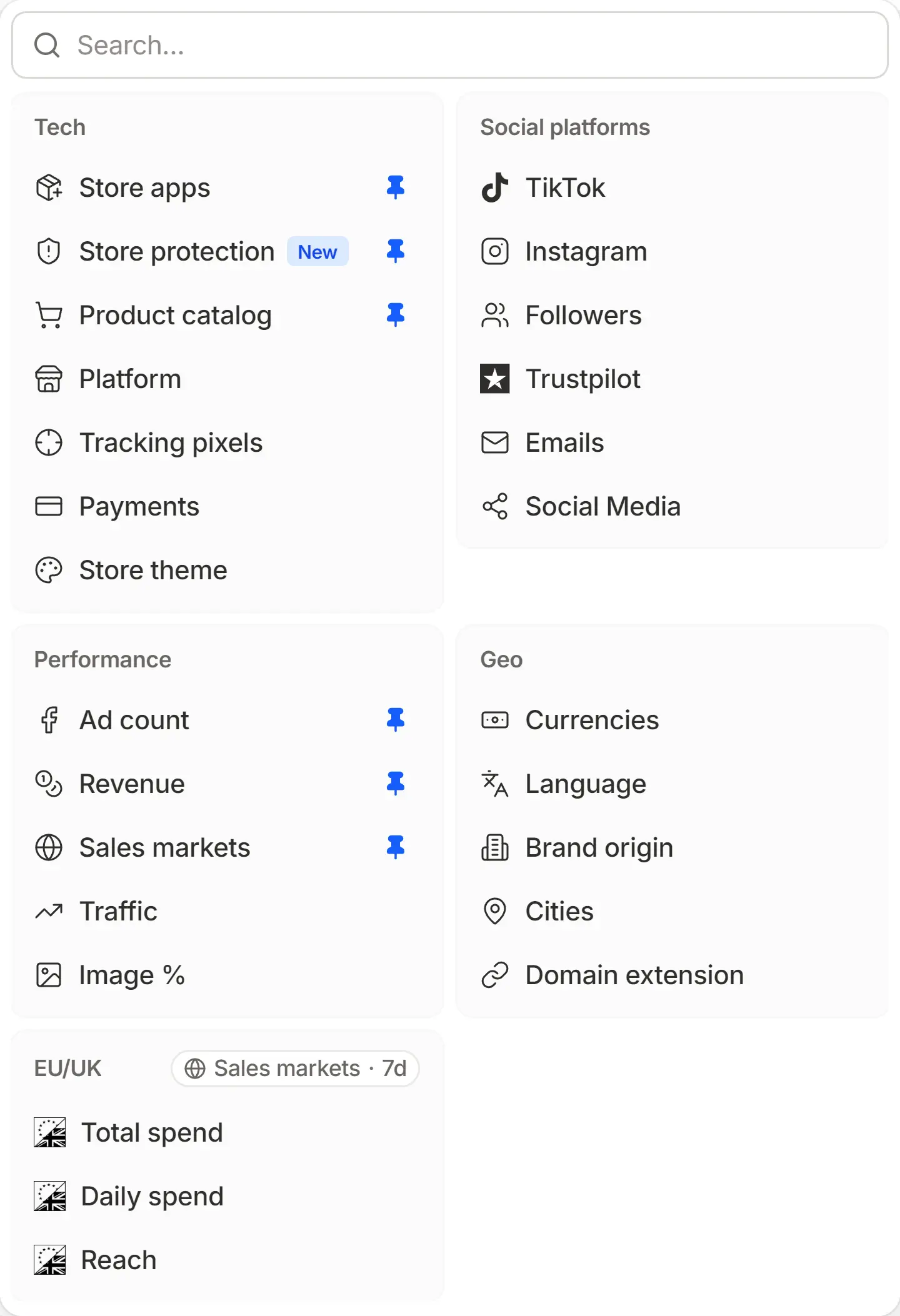Open the Brand origin filter
This screenshot has height=1316, width=900.
(672, 847)
